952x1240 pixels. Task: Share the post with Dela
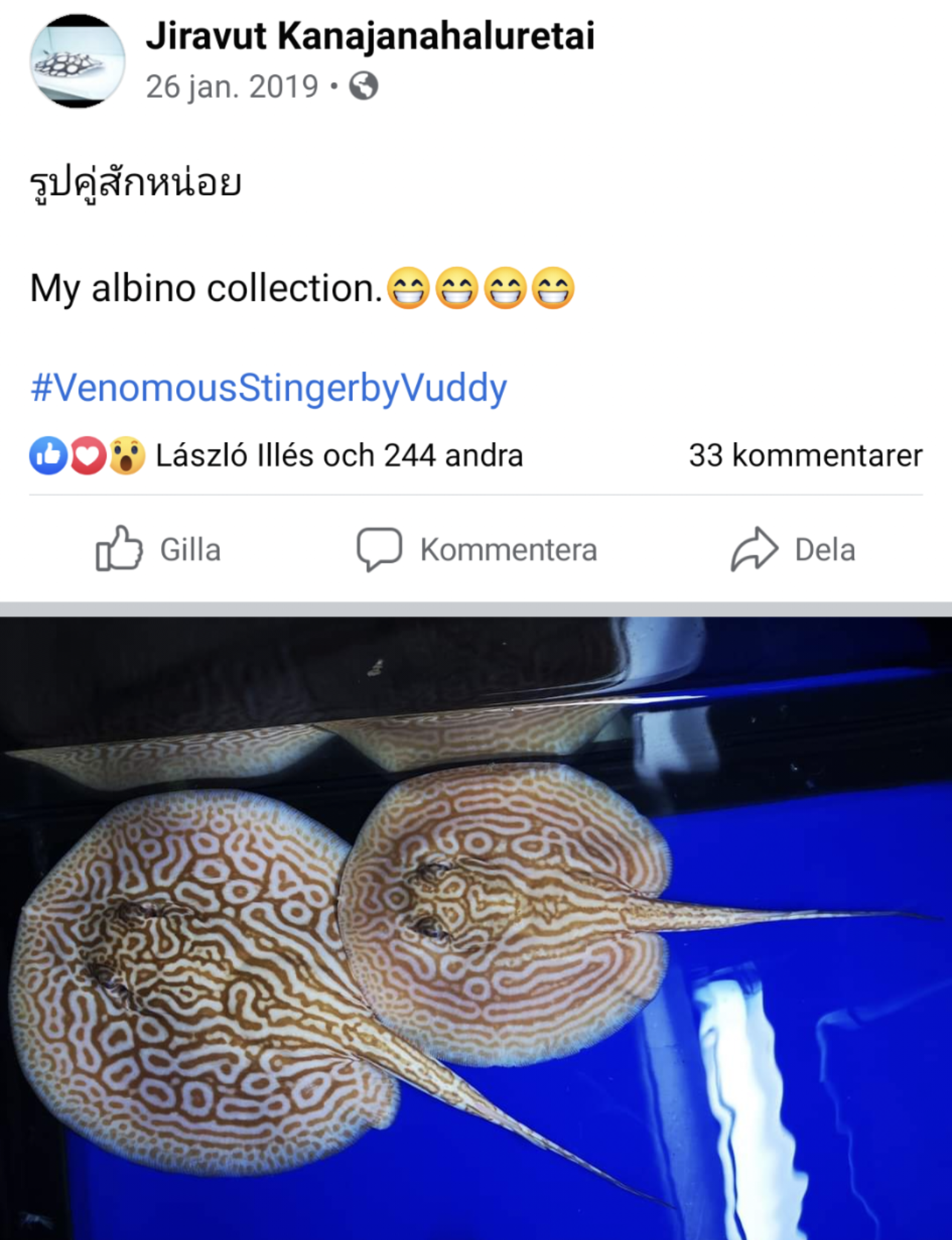793,549
